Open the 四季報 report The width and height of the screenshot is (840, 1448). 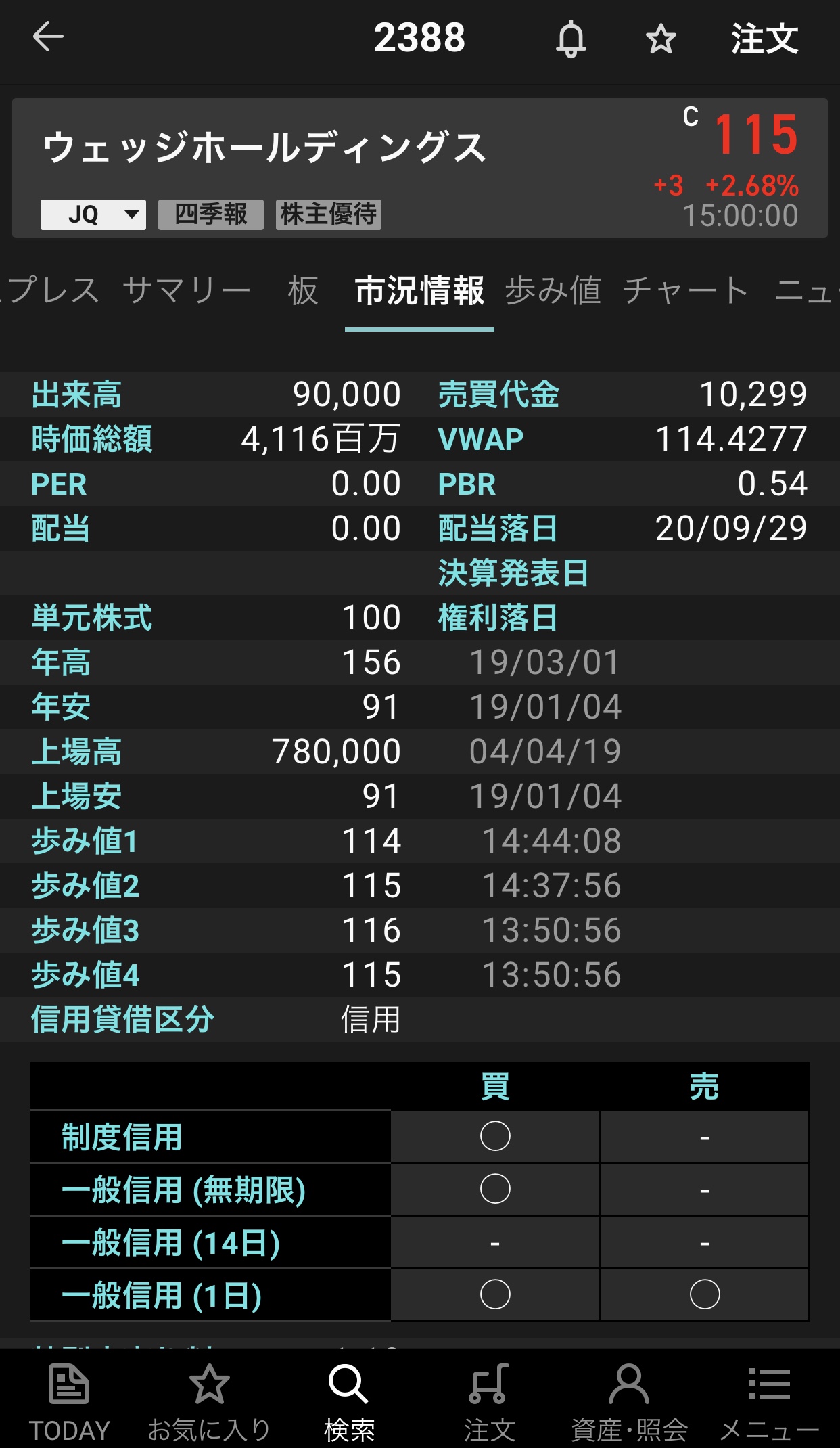click(x=211, y=215)
